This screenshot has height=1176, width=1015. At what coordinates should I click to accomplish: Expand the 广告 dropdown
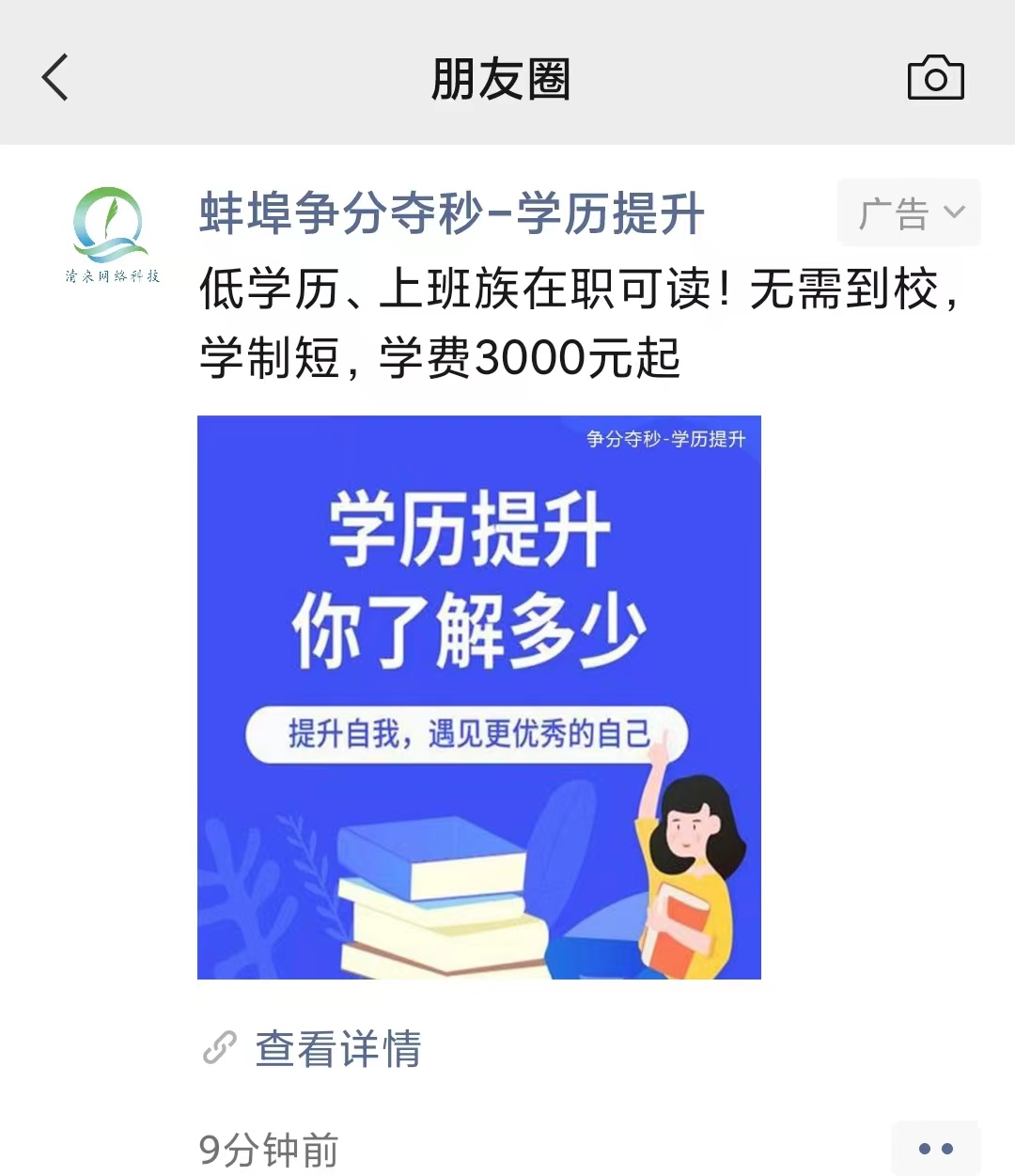tap(909, 213)
